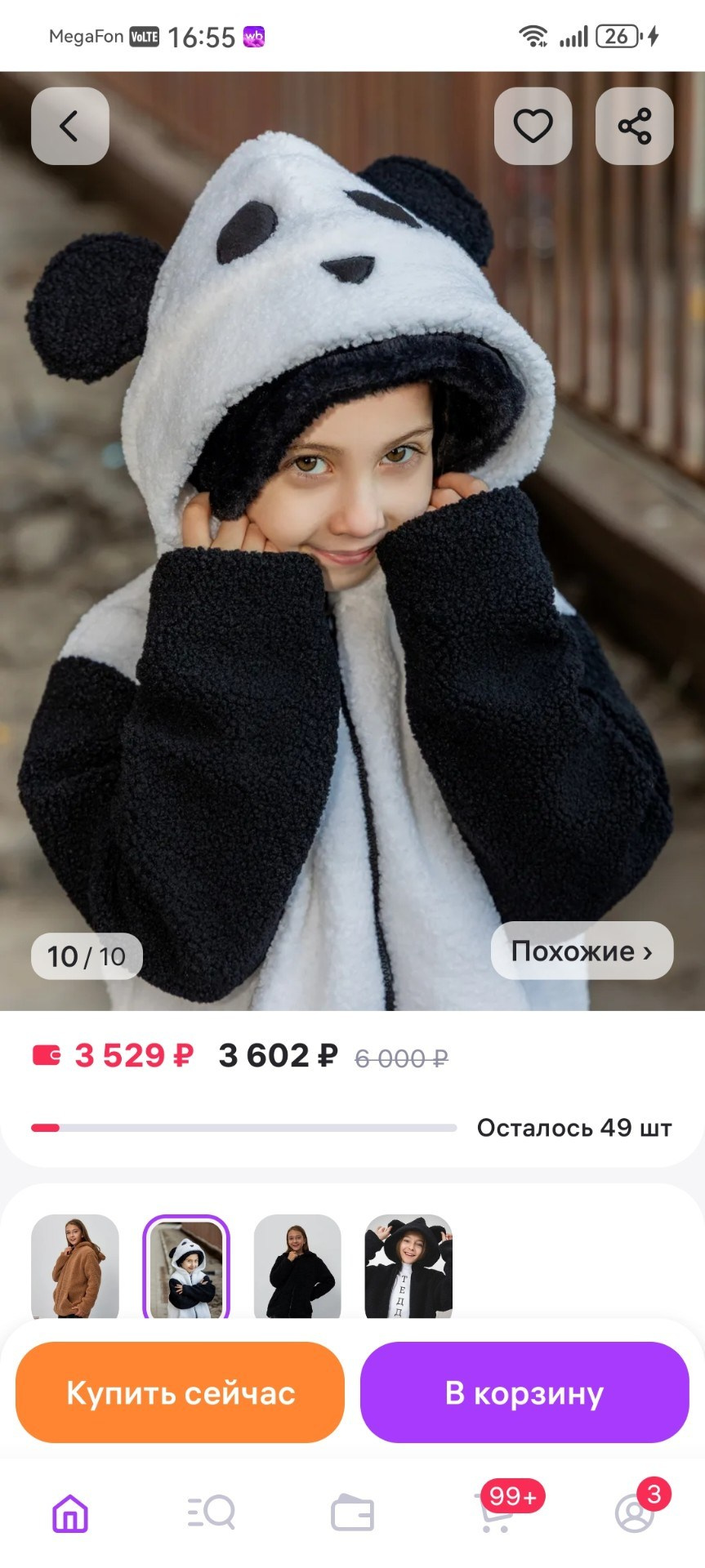Switch to the Home tab
This screenshot has width=705, height=1568.
tap(70, 1513)
